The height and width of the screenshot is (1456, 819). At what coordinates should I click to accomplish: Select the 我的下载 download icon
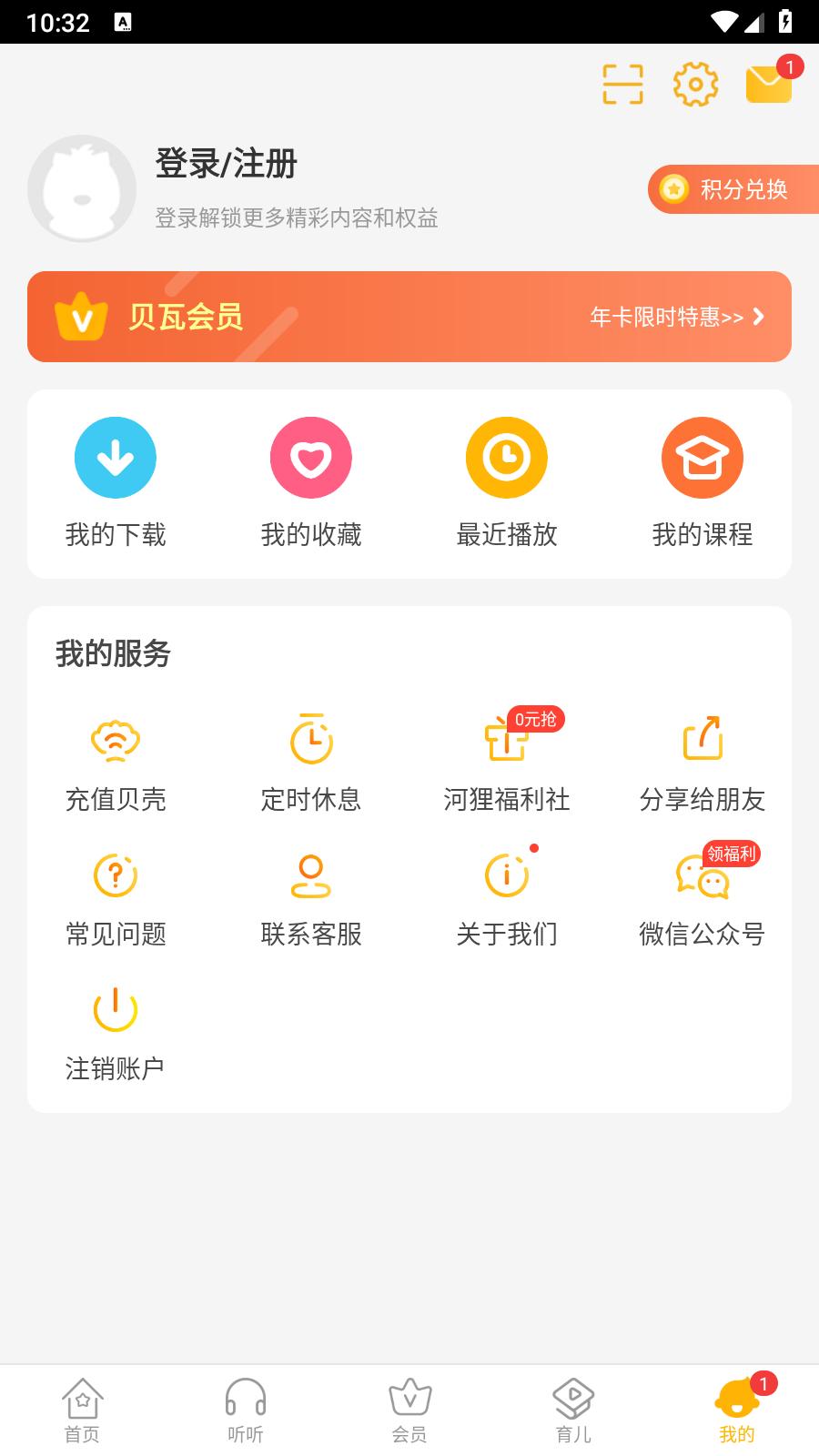pyautogui.click(x=115, y=458)
